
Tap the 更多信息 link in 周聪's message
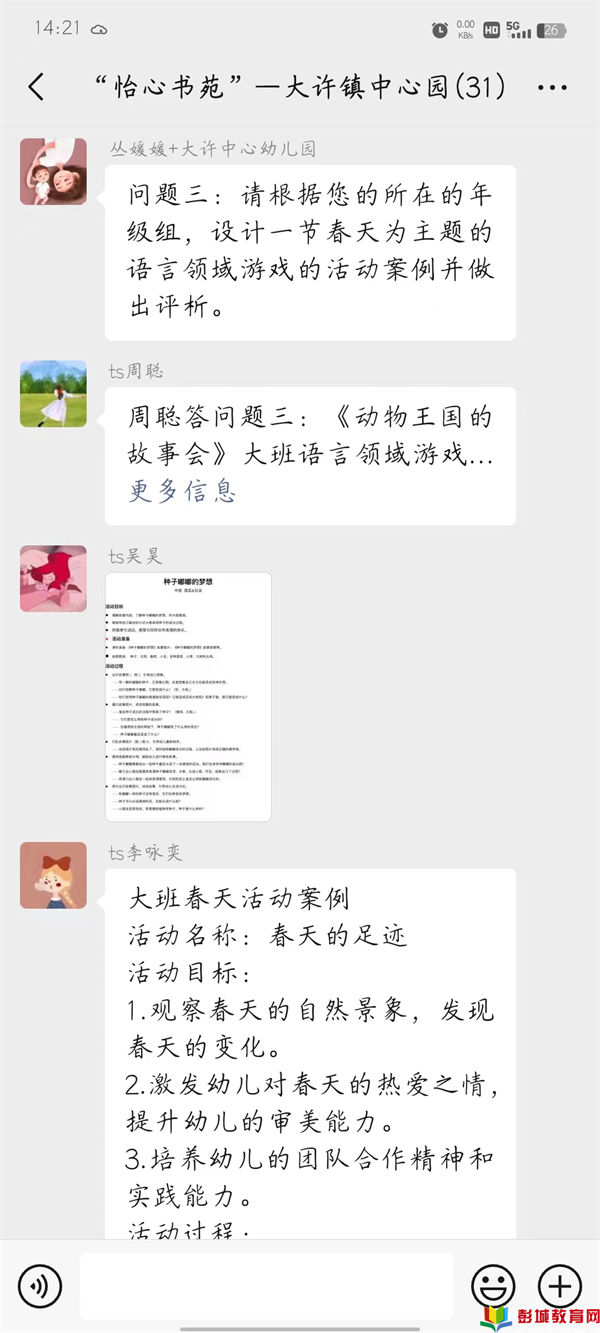[x=182, y=491]
